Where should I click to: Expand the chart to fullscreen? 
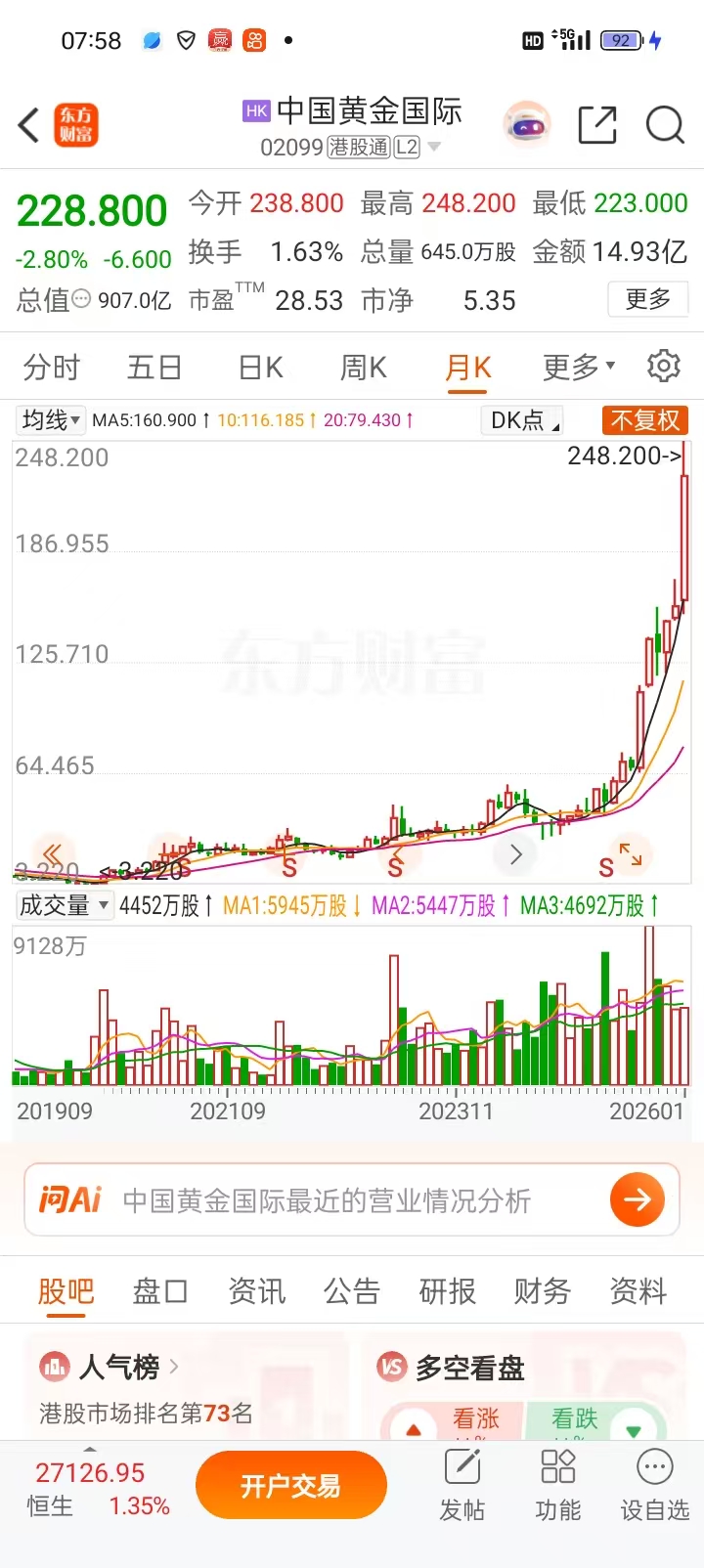coord(631,853)
